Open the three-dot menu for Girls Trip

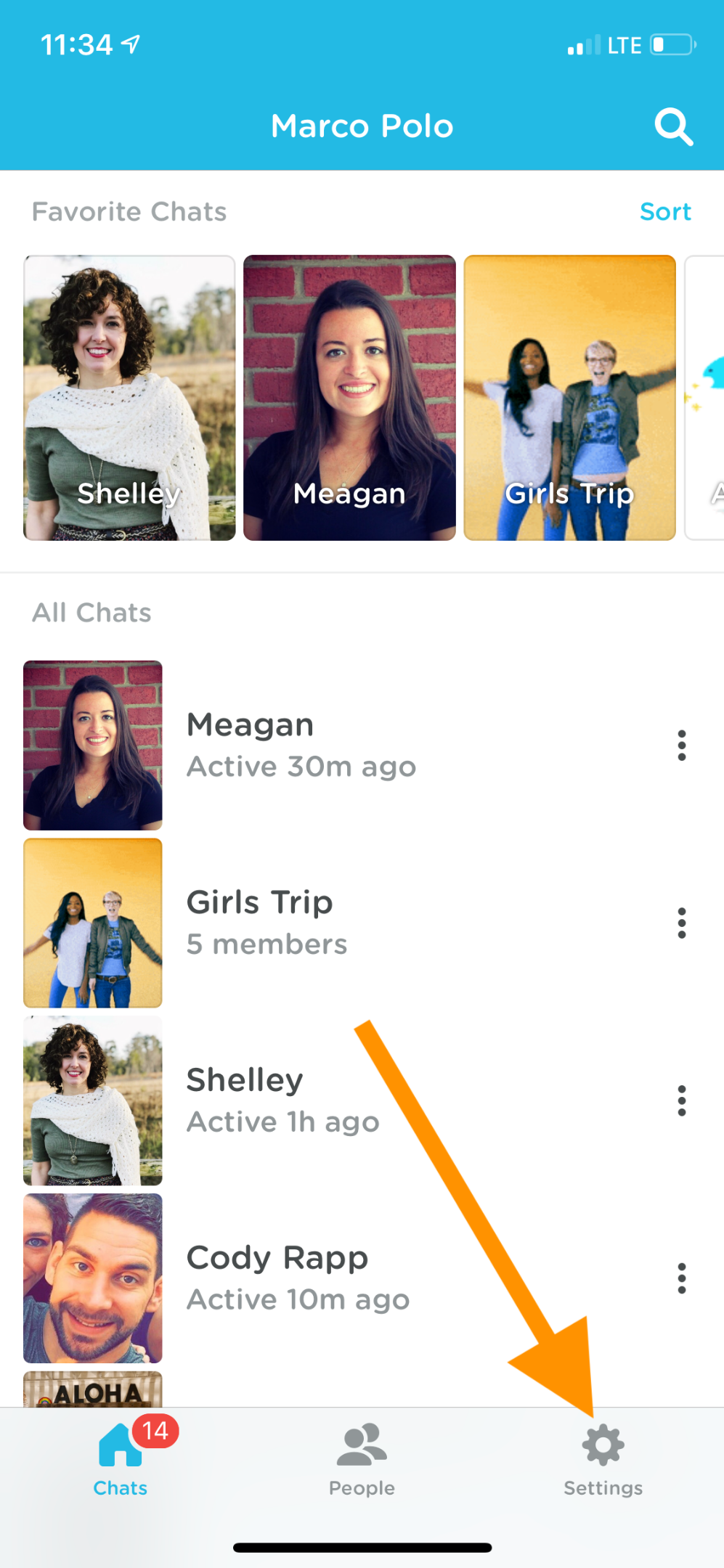pos(681,923)
